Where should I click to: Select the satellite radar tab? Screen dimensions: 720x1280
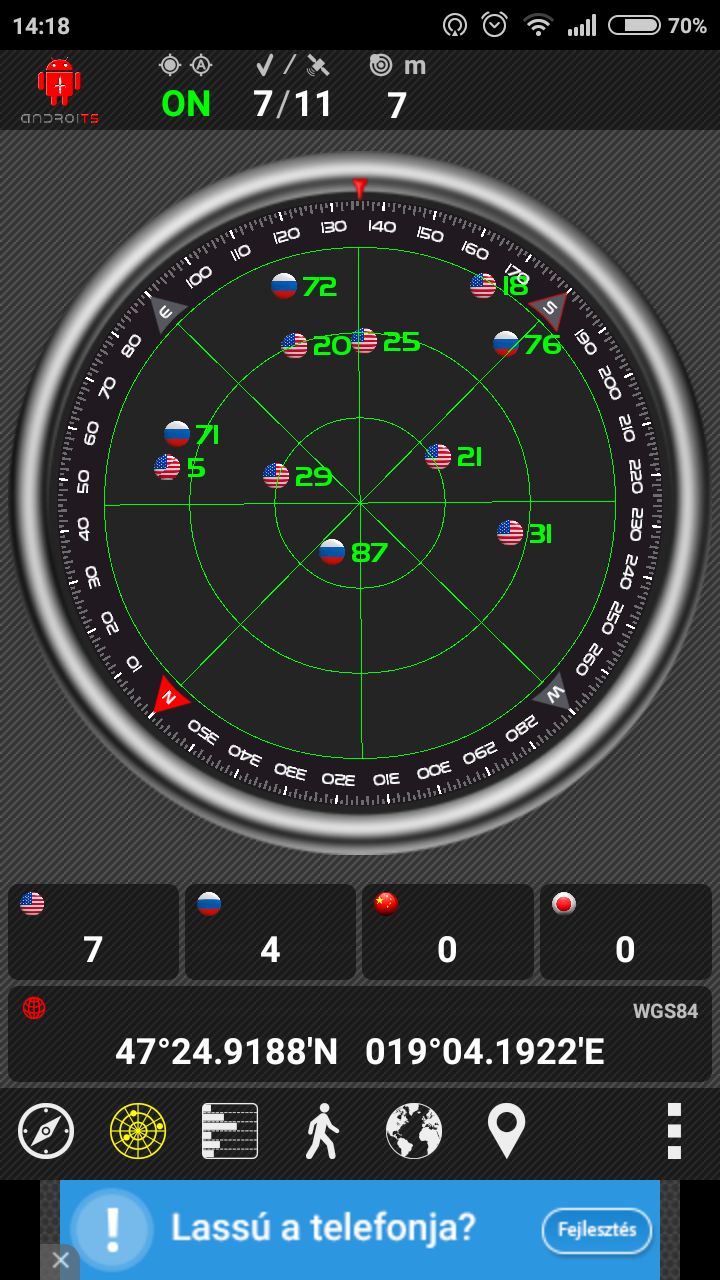pos(138,1131)
